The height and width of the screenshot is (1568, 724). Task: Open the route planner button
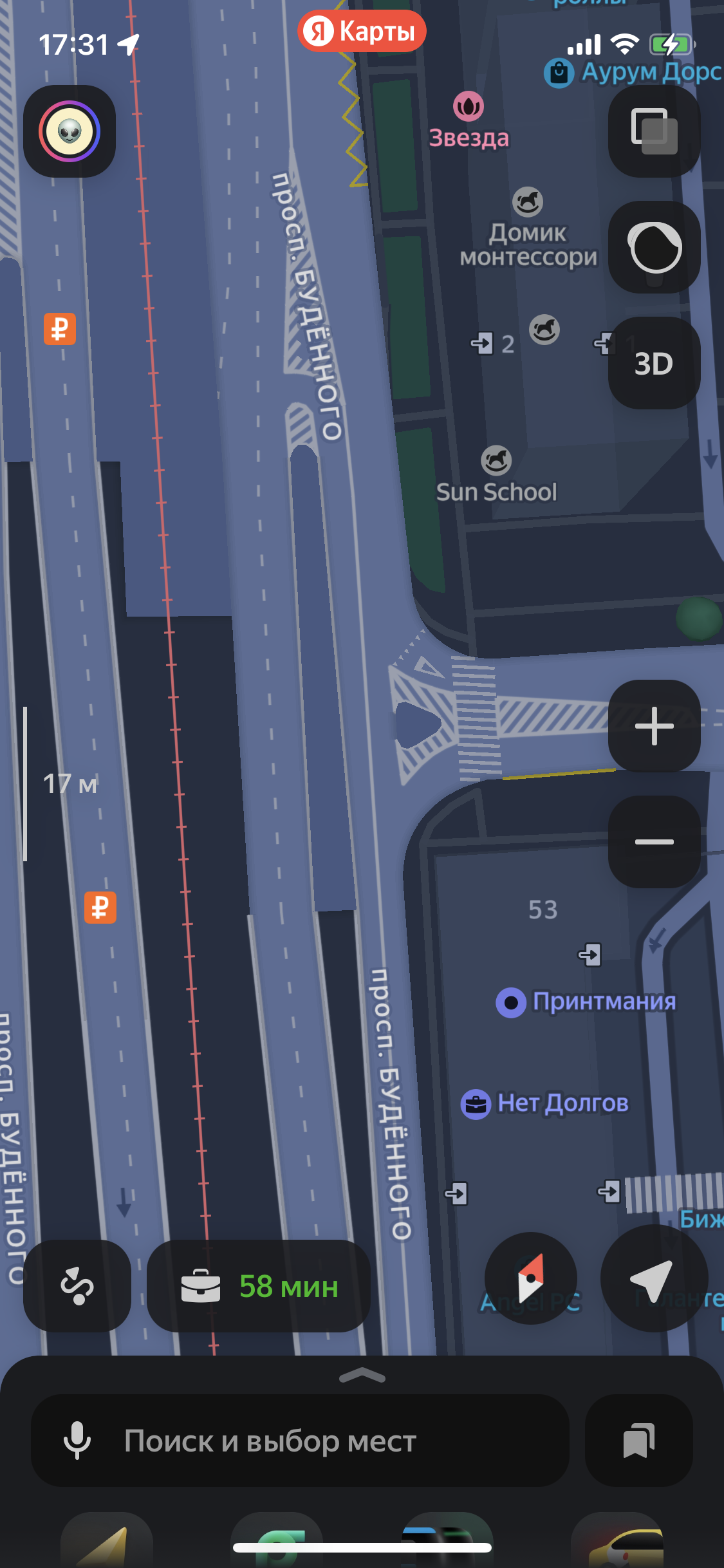pyautogui.click(x=77, y=1286)
